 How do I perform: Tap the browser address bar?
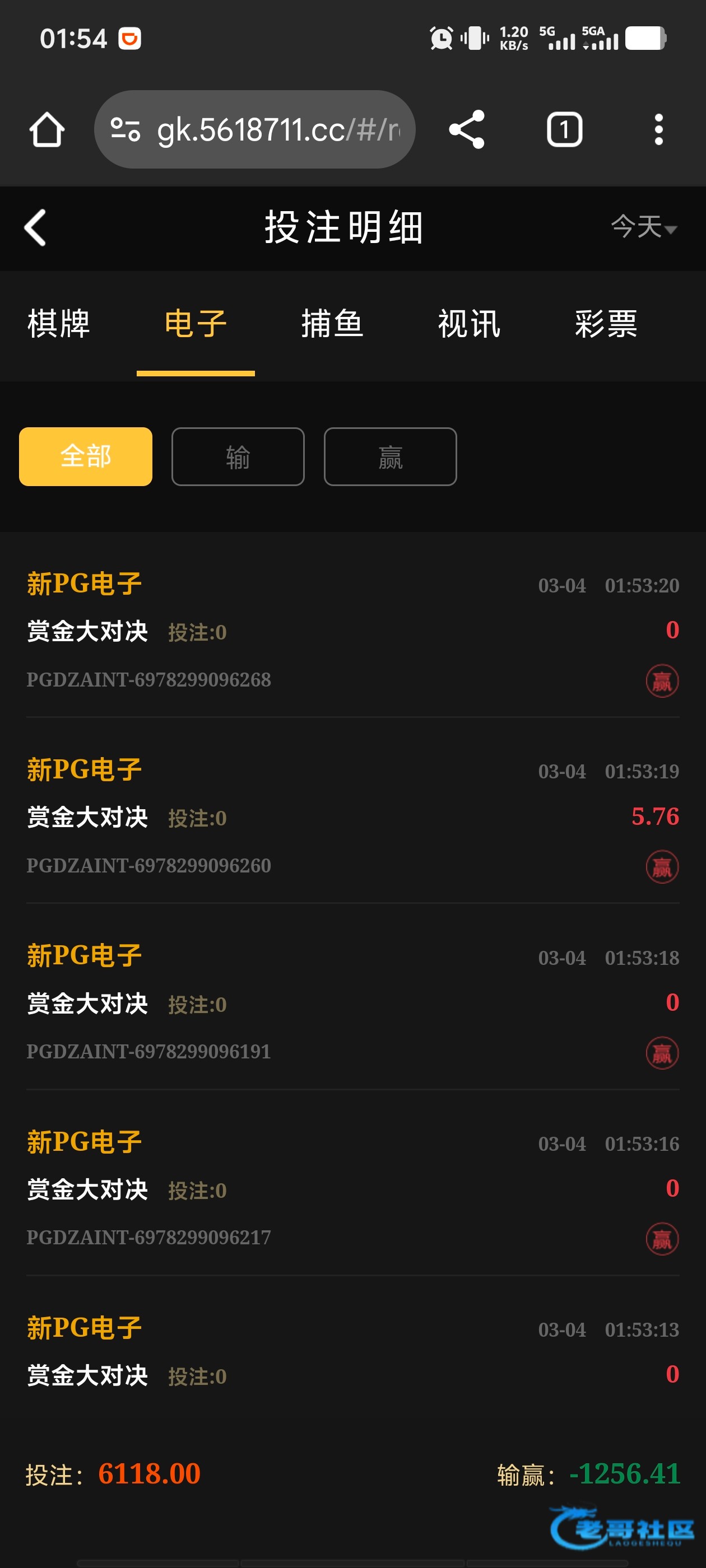click(256, 129)
